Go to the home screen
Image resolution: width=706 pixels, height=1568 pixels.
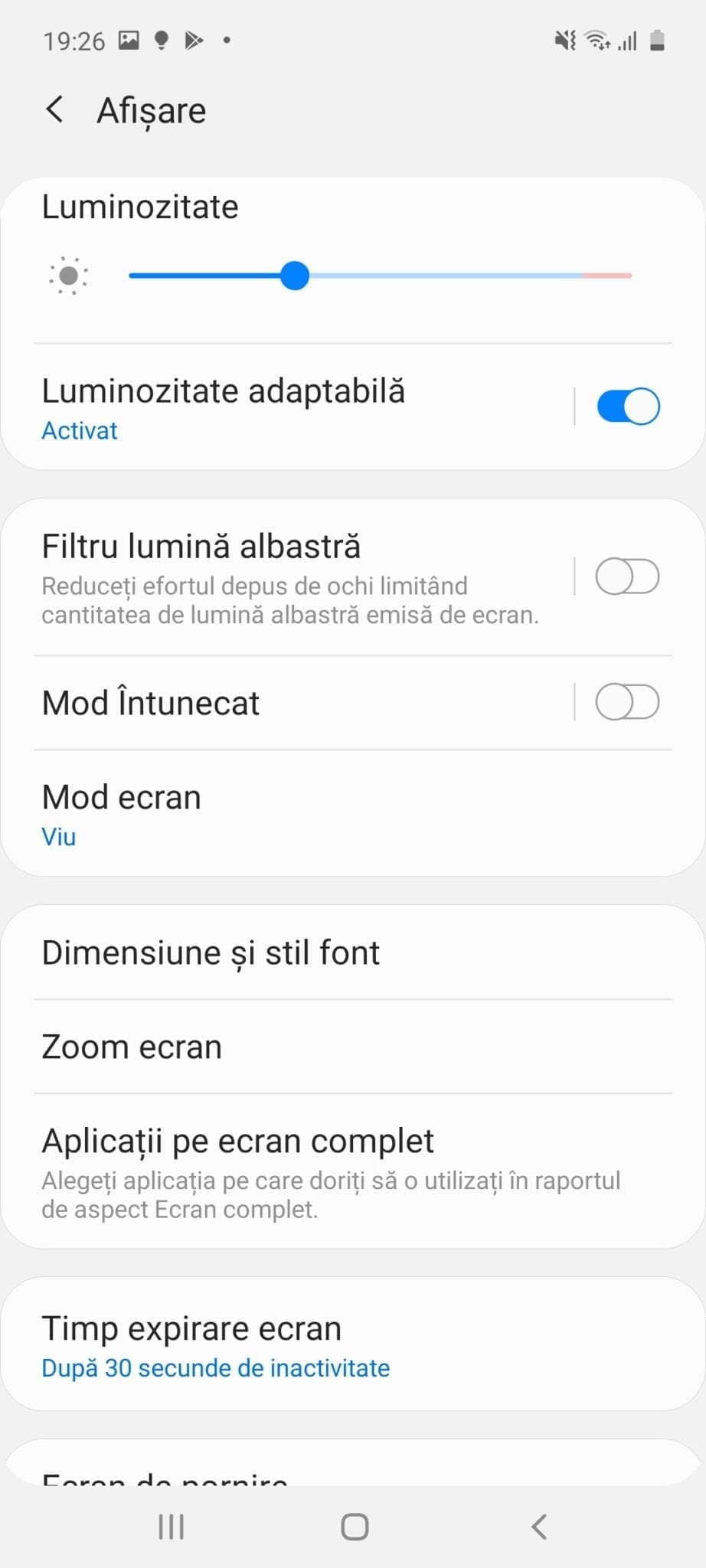coord(354,1527)
